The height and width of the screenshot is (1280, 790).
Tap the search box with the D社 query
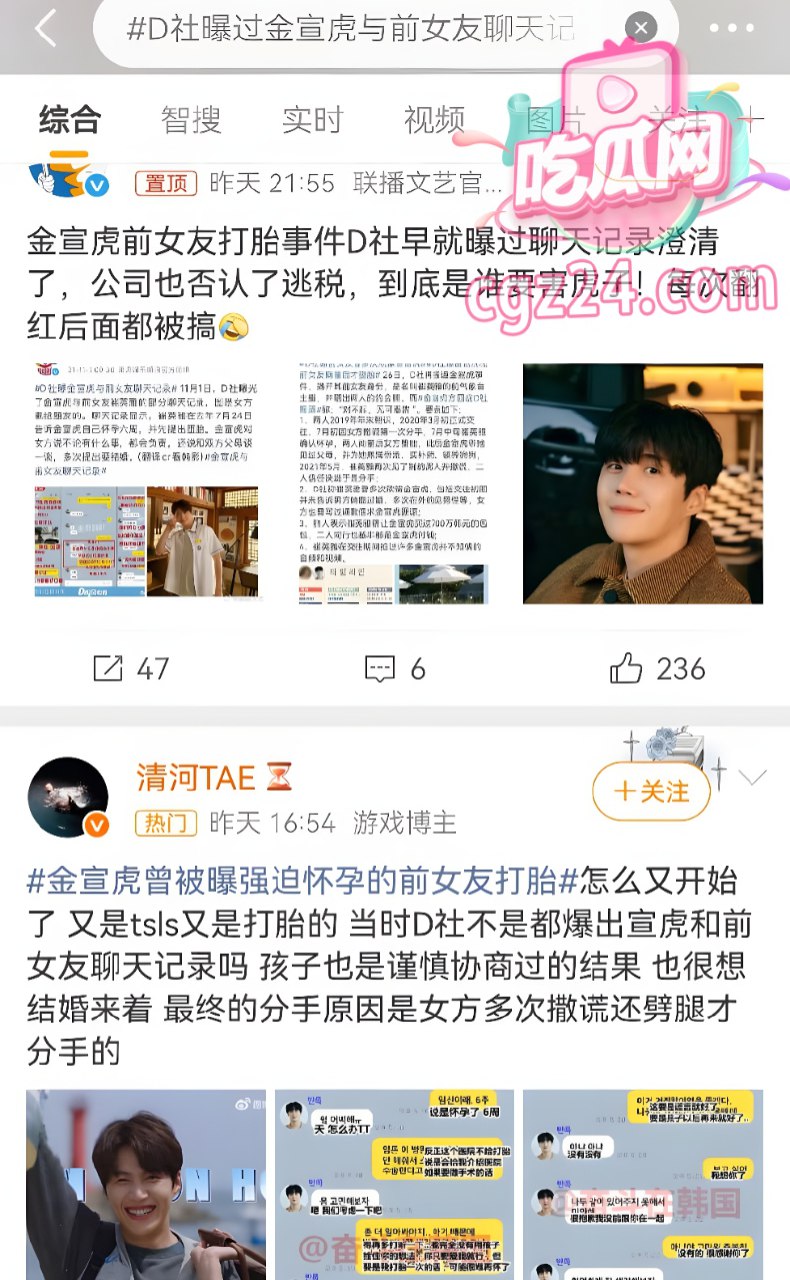(350, 28)
